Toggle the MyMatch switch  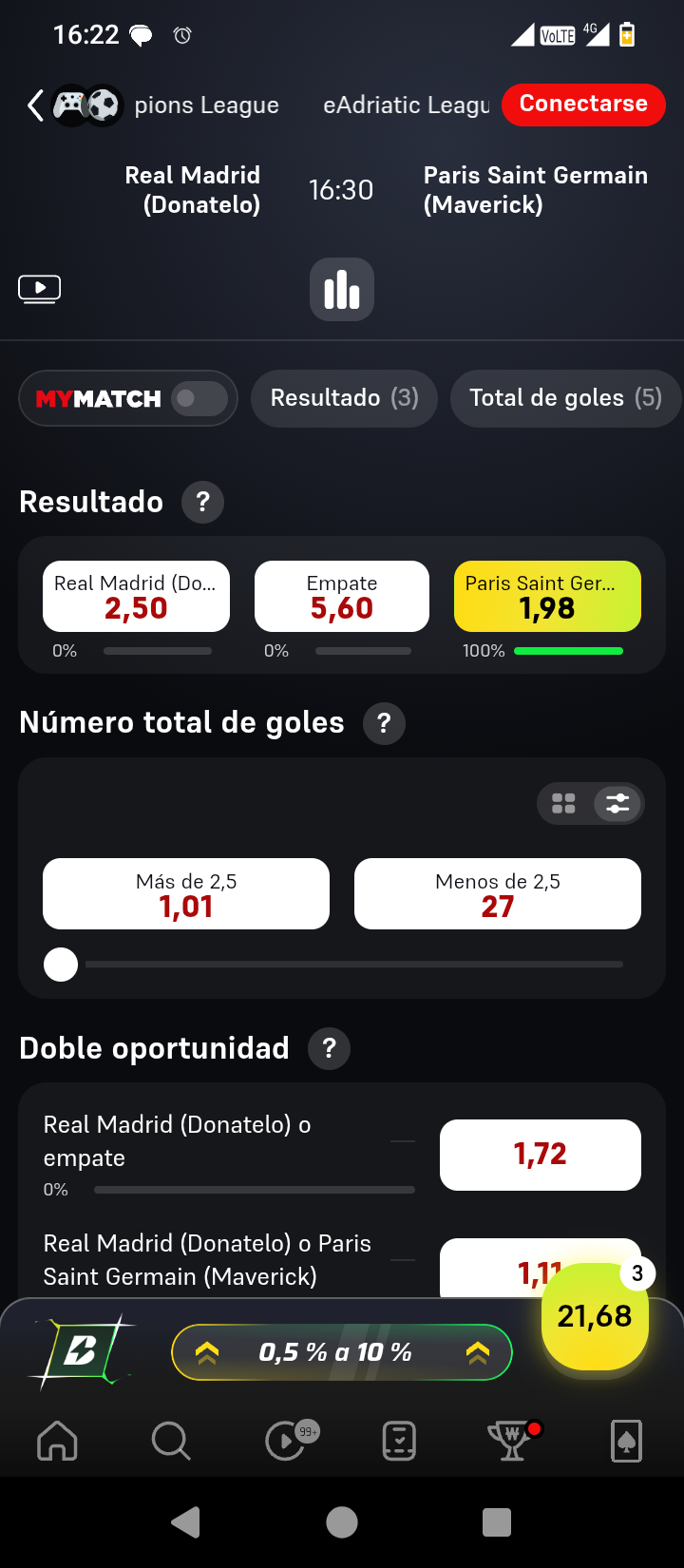point(199,398)
